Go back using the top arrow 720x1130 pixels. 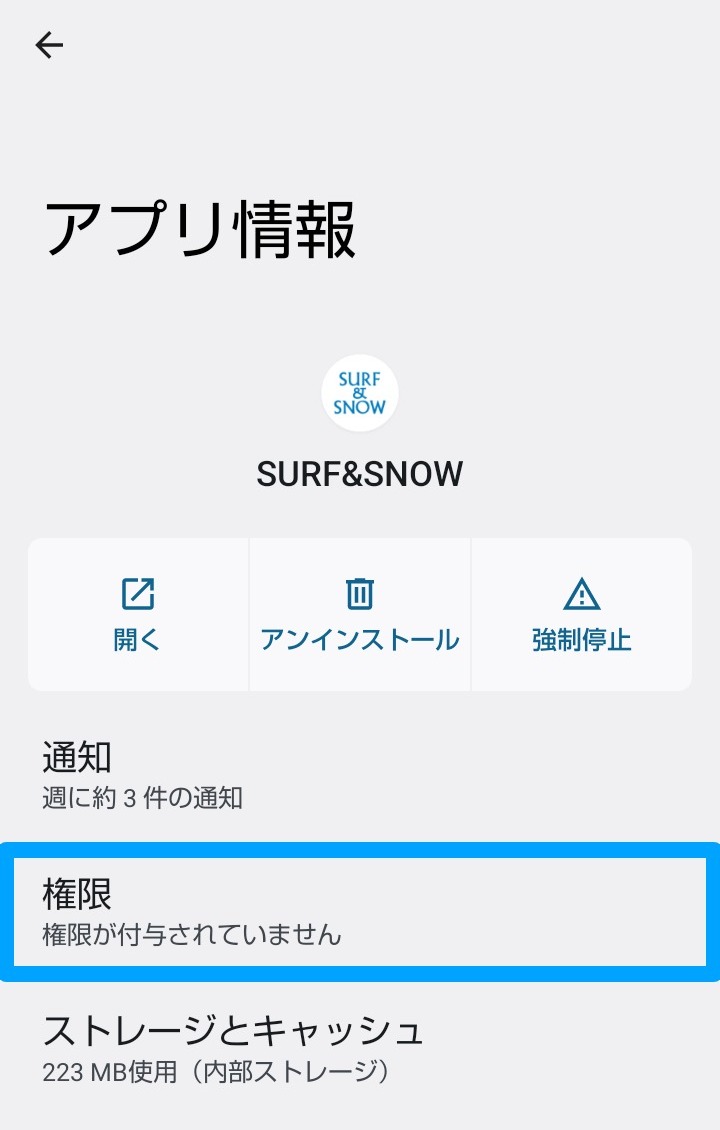tap(49, 45)
